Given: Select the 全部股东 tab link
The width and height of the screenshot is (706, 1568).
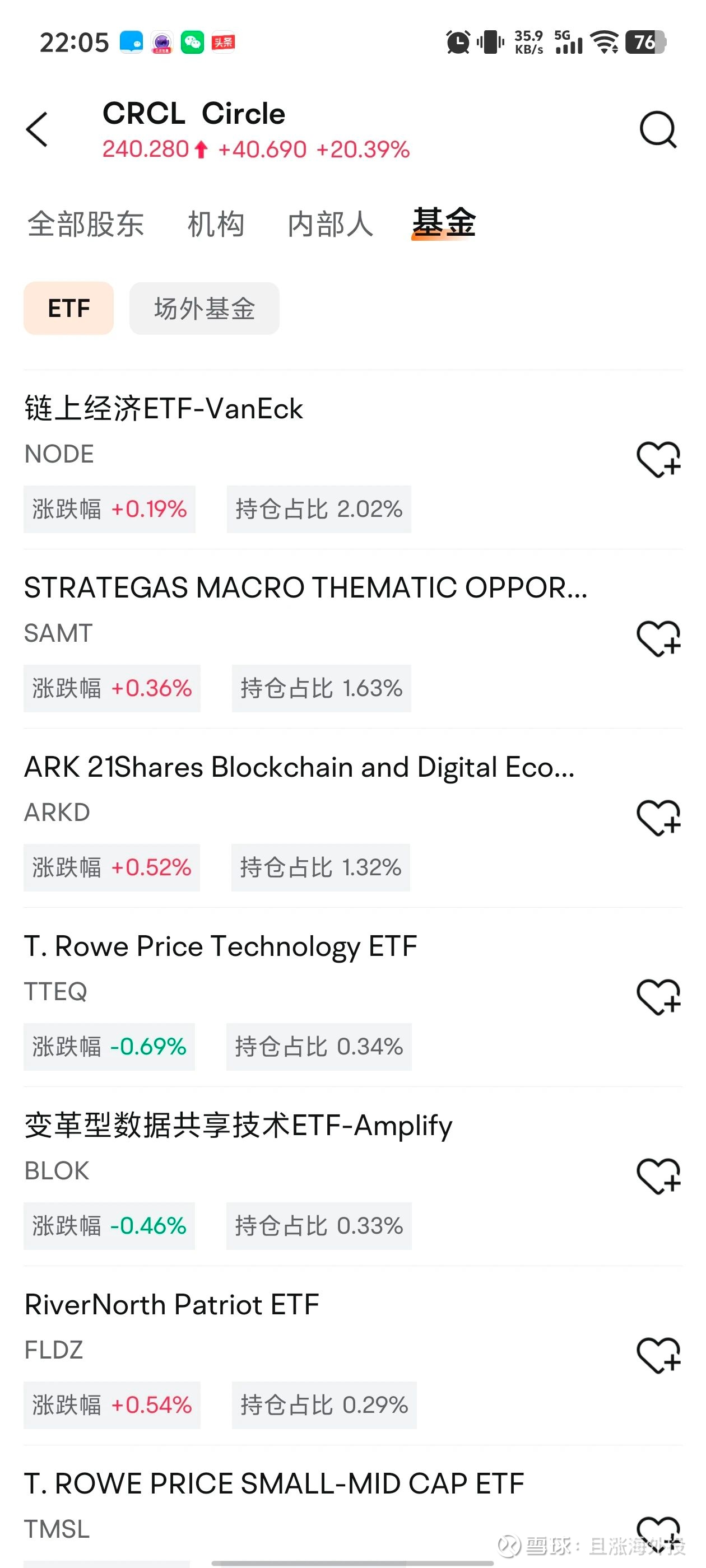Looking at the screenshot, I should [84, 225].
